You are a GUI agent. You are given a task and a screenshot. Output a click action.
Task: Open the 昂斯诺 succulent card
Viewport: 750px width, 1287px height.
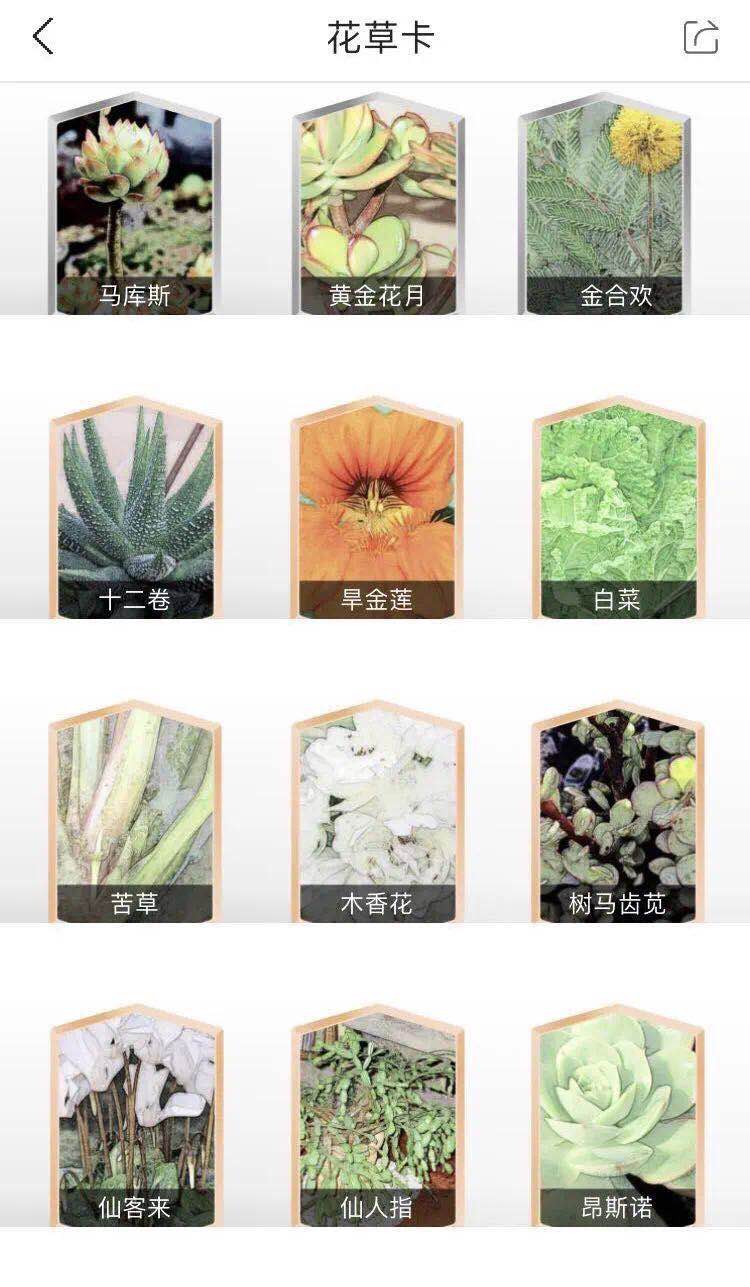[x=617, y=1116]
